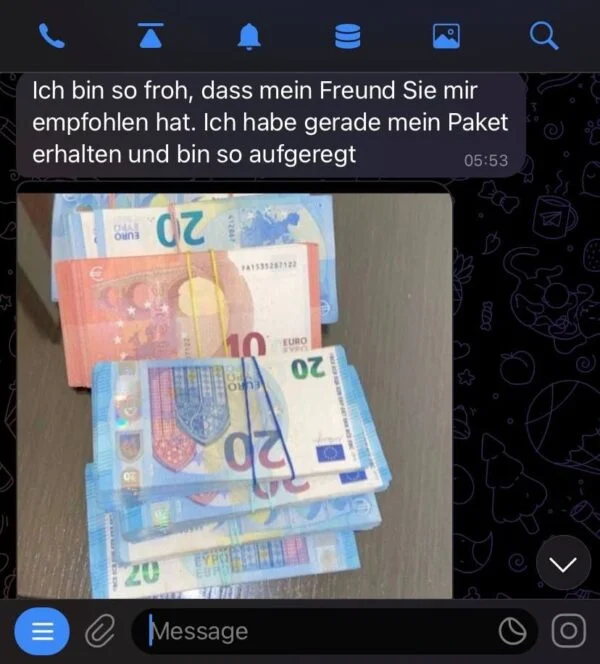
Task: Record a video message with the camera icon
Action: pyautogui.click(x=568, y=631)
